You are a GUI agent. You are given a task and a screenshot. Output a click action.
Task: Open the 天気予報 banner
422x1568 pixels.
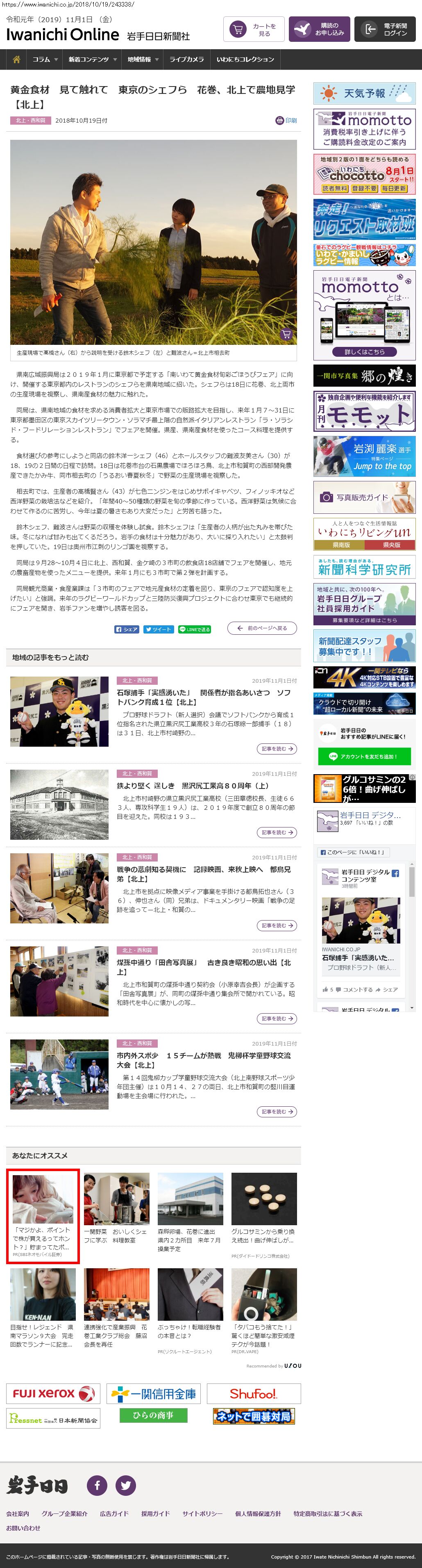364,94
